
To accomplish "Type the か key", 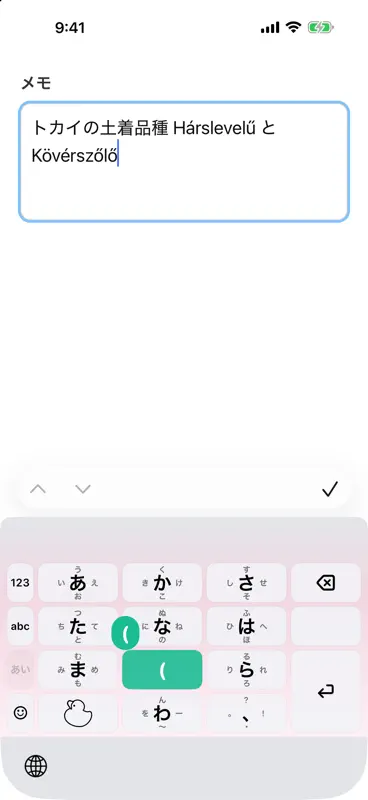I will pos(162,583).
